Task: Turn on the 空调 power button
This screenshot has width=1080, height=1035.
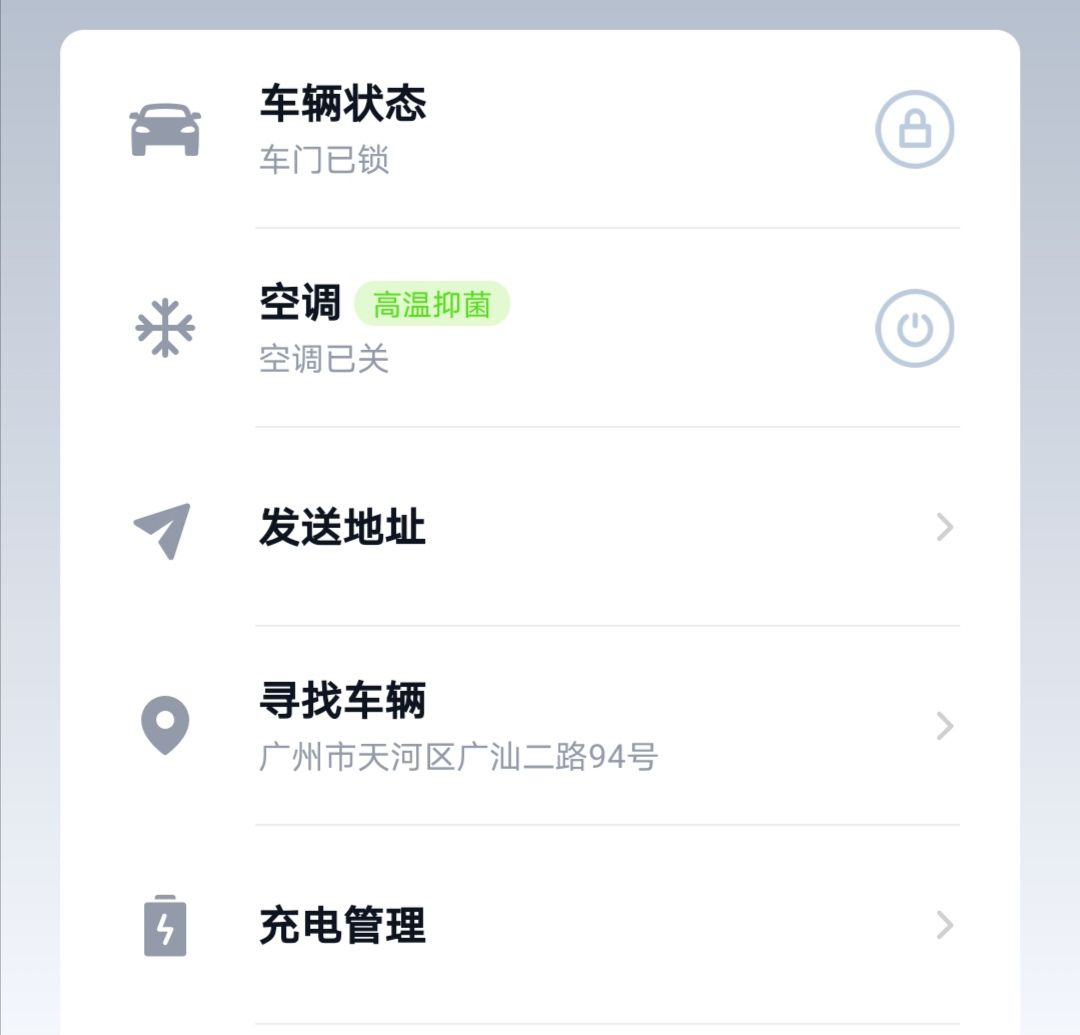Action: click(x=915, y=329)
